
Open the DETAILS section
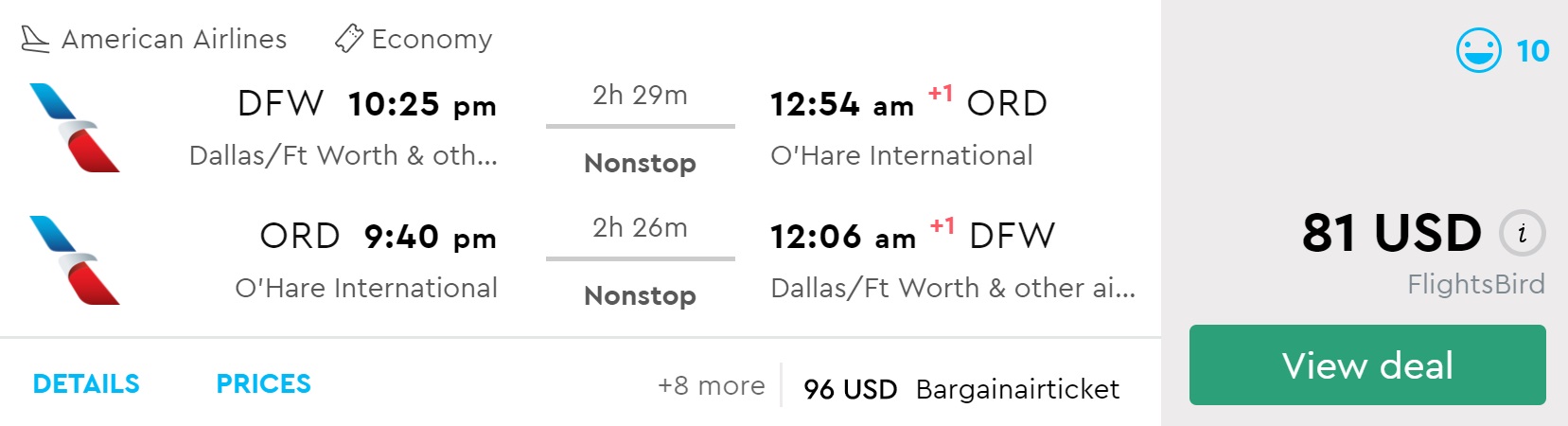(86, 383)
